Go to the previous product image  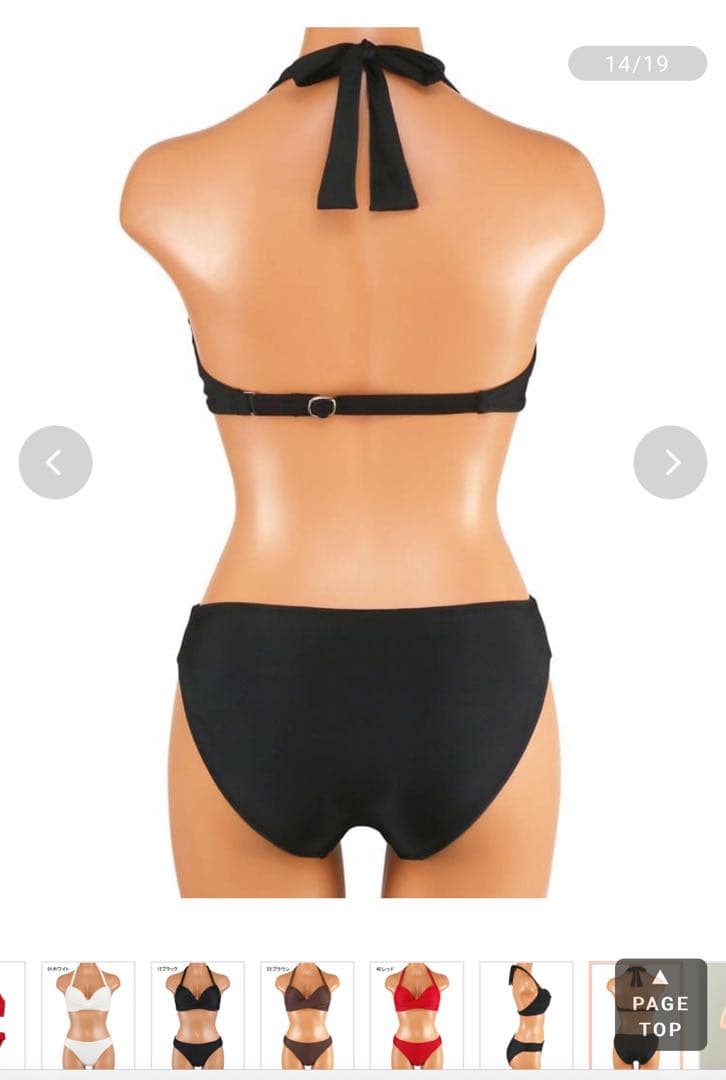pyautogui.click(x=55, y=462)
